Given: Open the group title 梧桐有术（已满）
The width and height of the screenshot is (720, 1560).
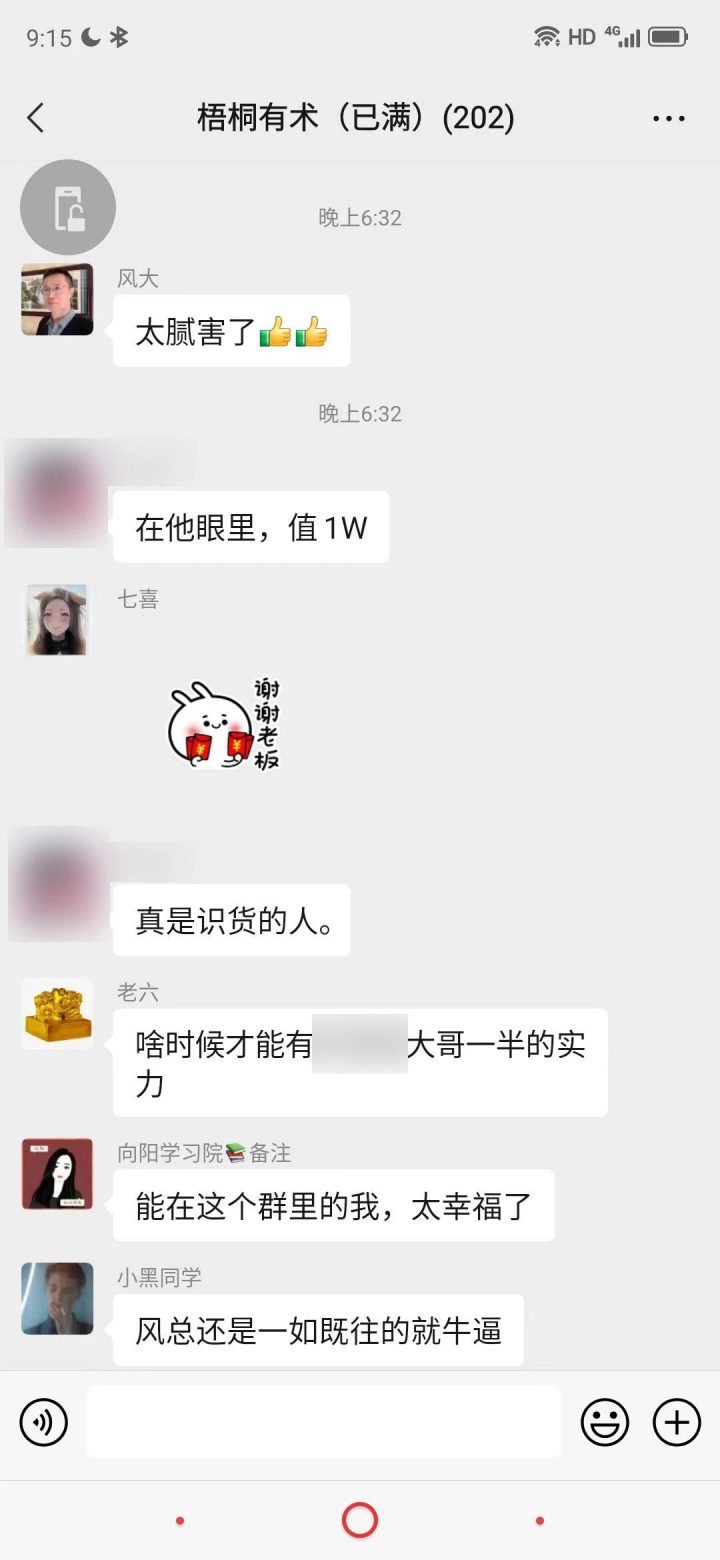Looking at the screenshot, I should 354,117.
